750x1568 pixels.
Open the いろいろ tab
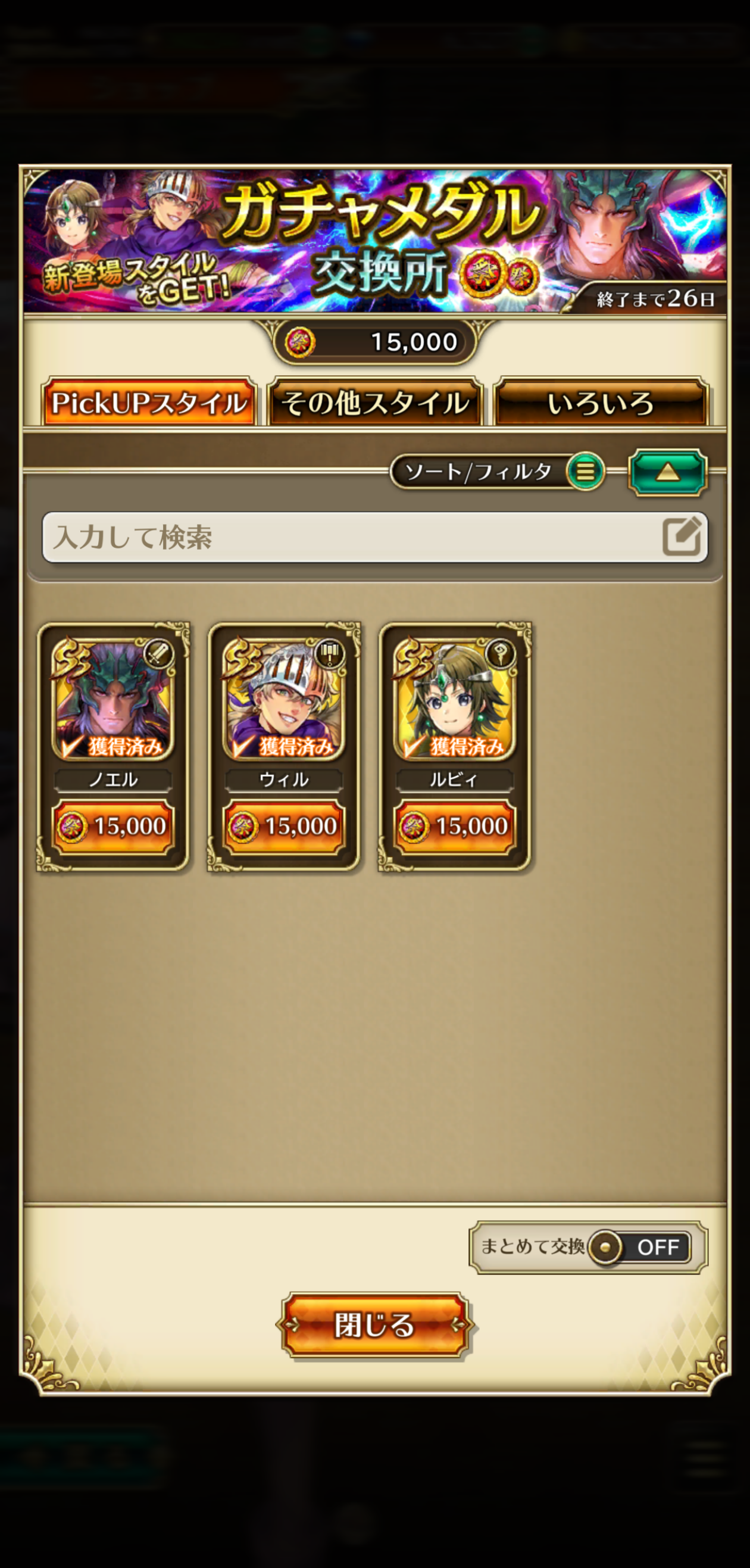[x=601, y=403]
